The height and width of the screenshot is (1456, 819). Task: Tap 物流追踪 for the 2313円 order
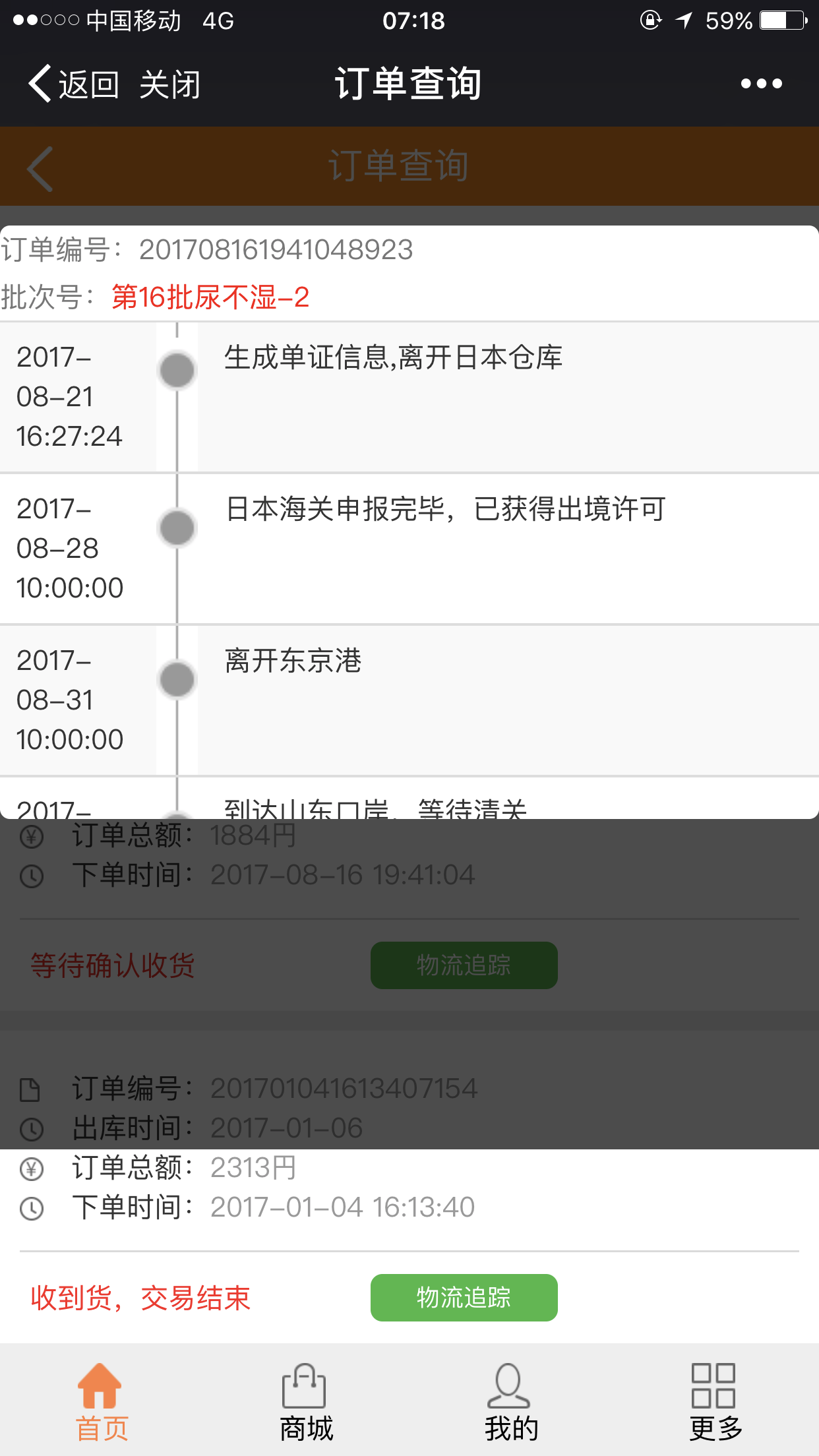[464, 1297]
